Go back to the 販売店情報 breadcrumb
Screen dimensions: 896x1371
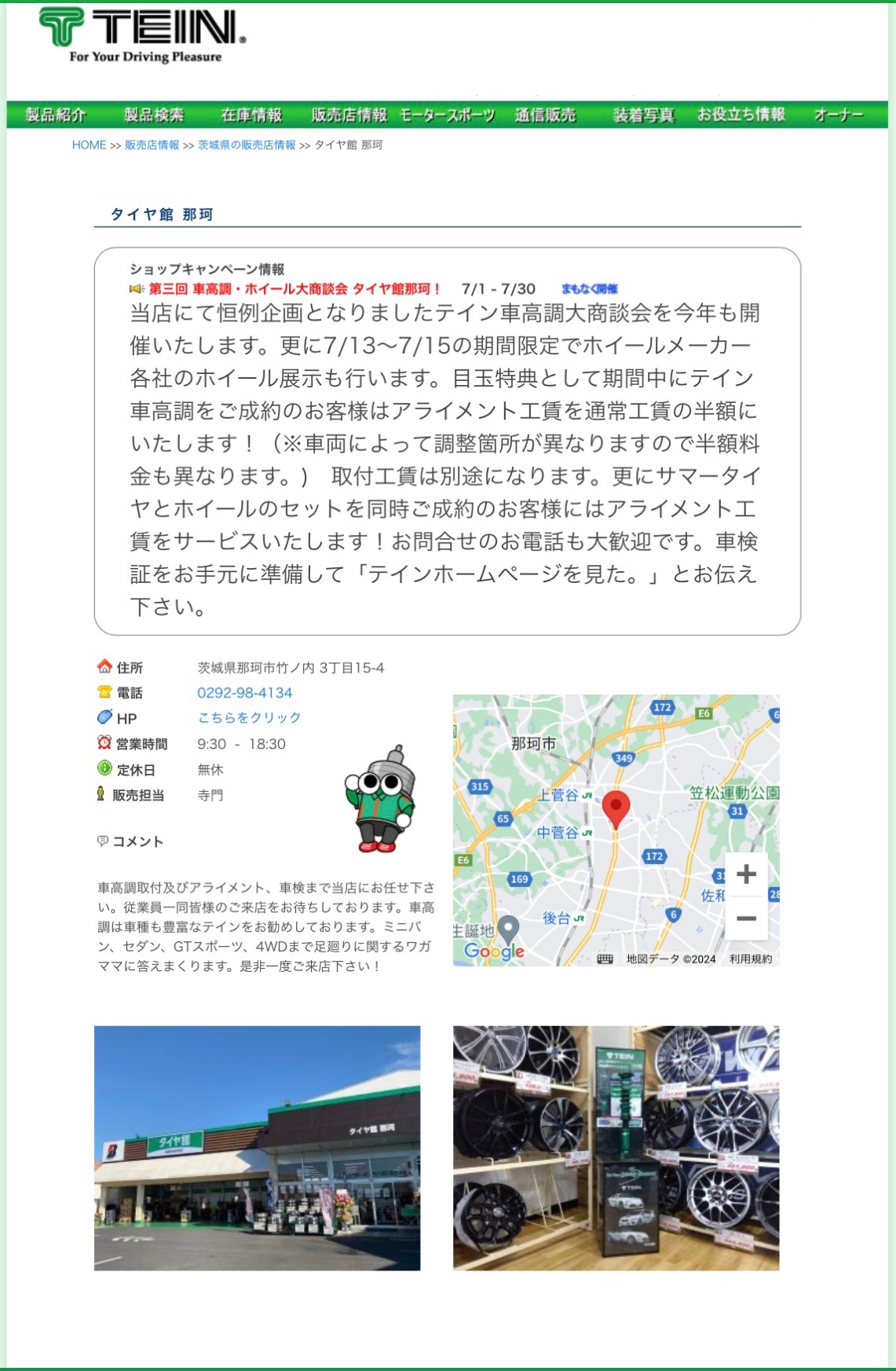pos(152,145)
